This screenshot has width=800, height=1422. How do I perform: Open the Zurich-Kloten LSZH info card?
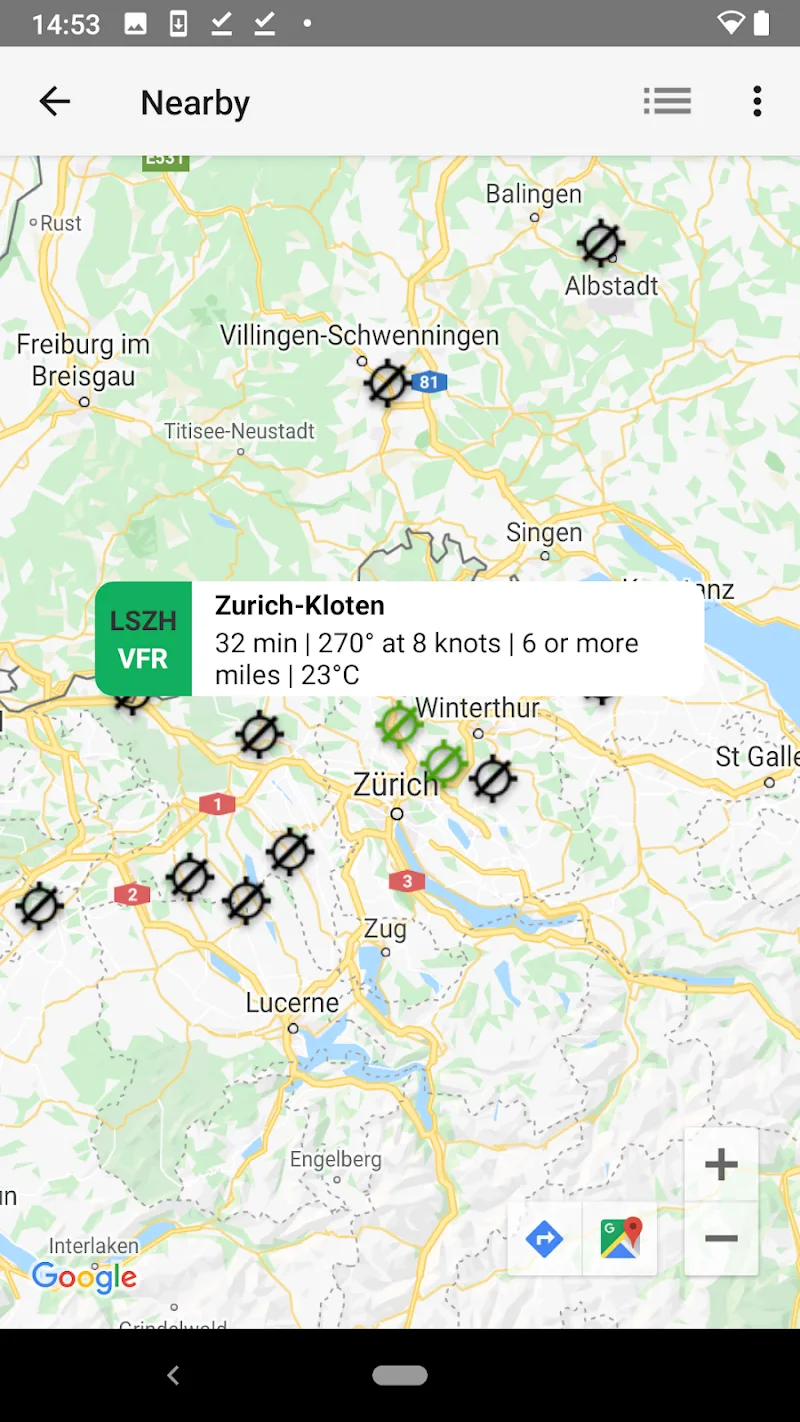[x=400, y=639]
